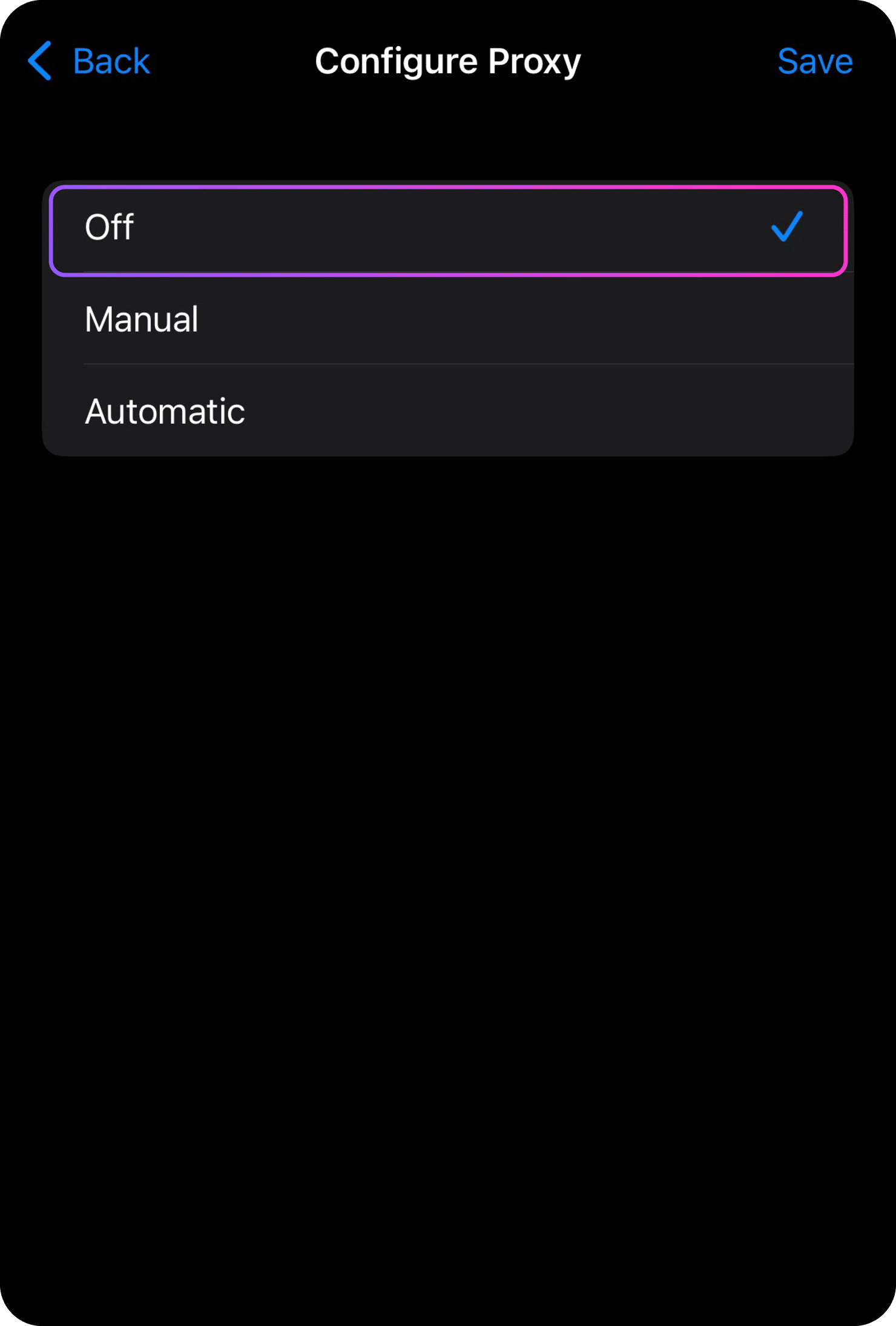Choose Manual proxy configuration
Image resolution: width=896 pixels, height=1326 pixels.
tap(448, 320)
